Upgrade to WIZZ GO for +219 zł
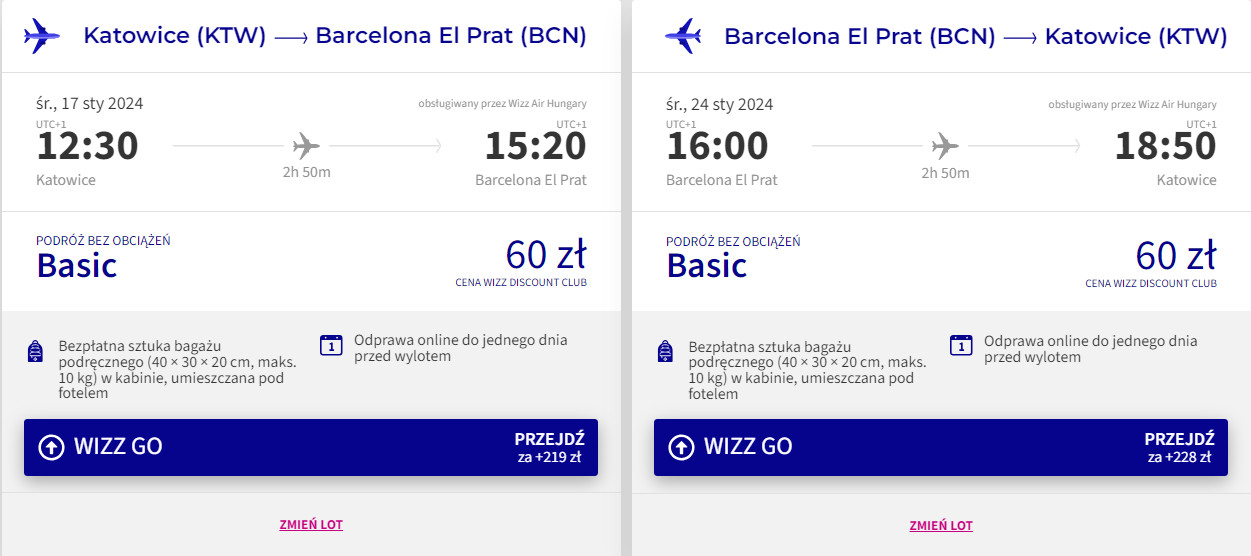Viewport: 1251px width, 556px height. pos(311,447)
